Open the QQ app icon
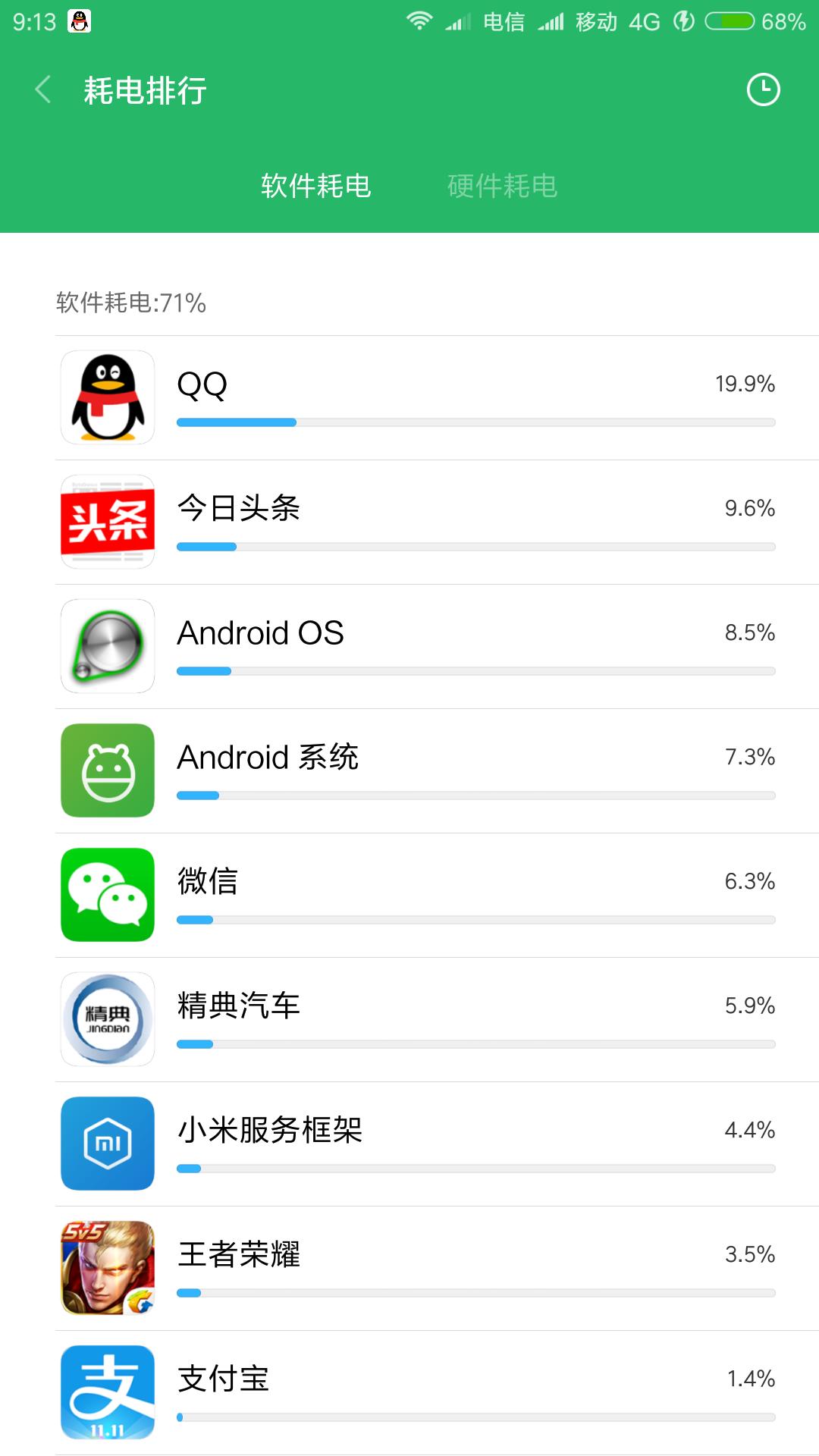 coord(108,400)
